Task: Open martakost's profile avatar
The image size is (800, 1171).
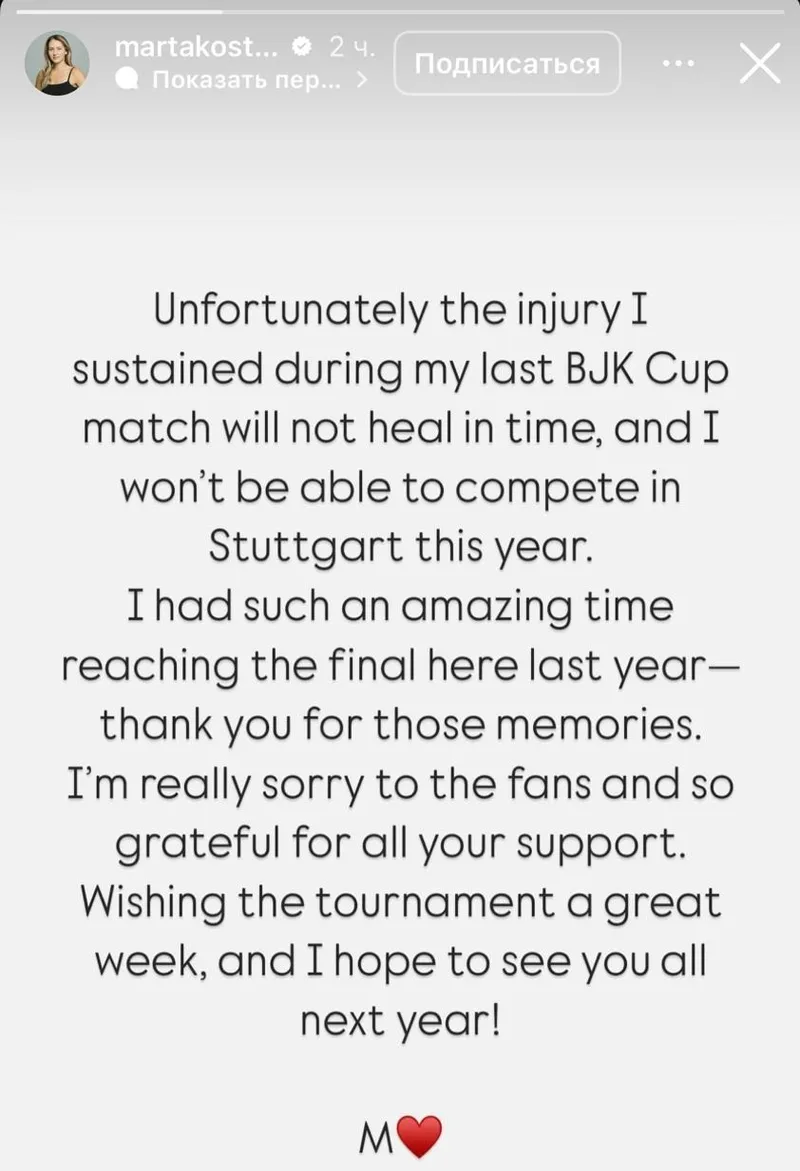Action: [x=56, y=63]
